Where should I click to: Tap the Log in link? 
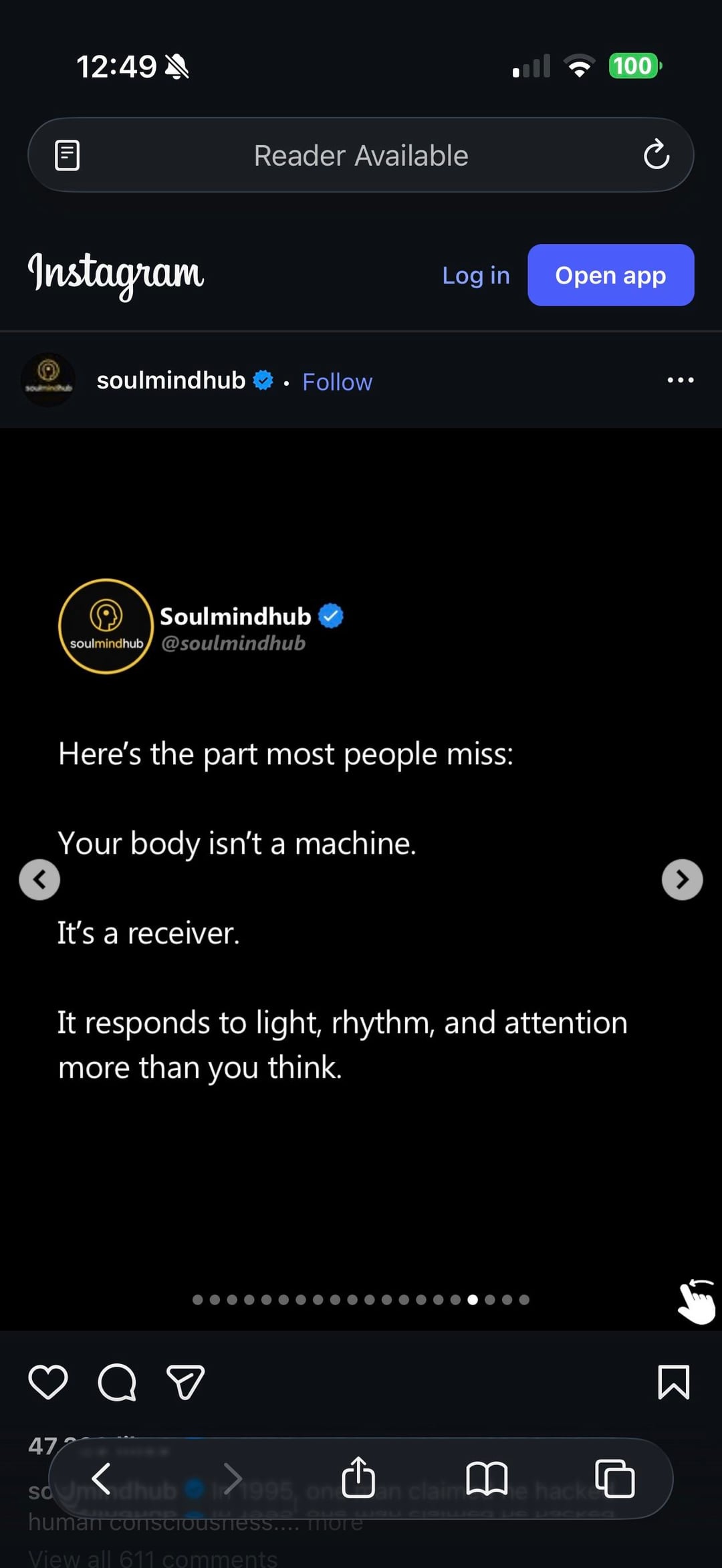[476, 275]
